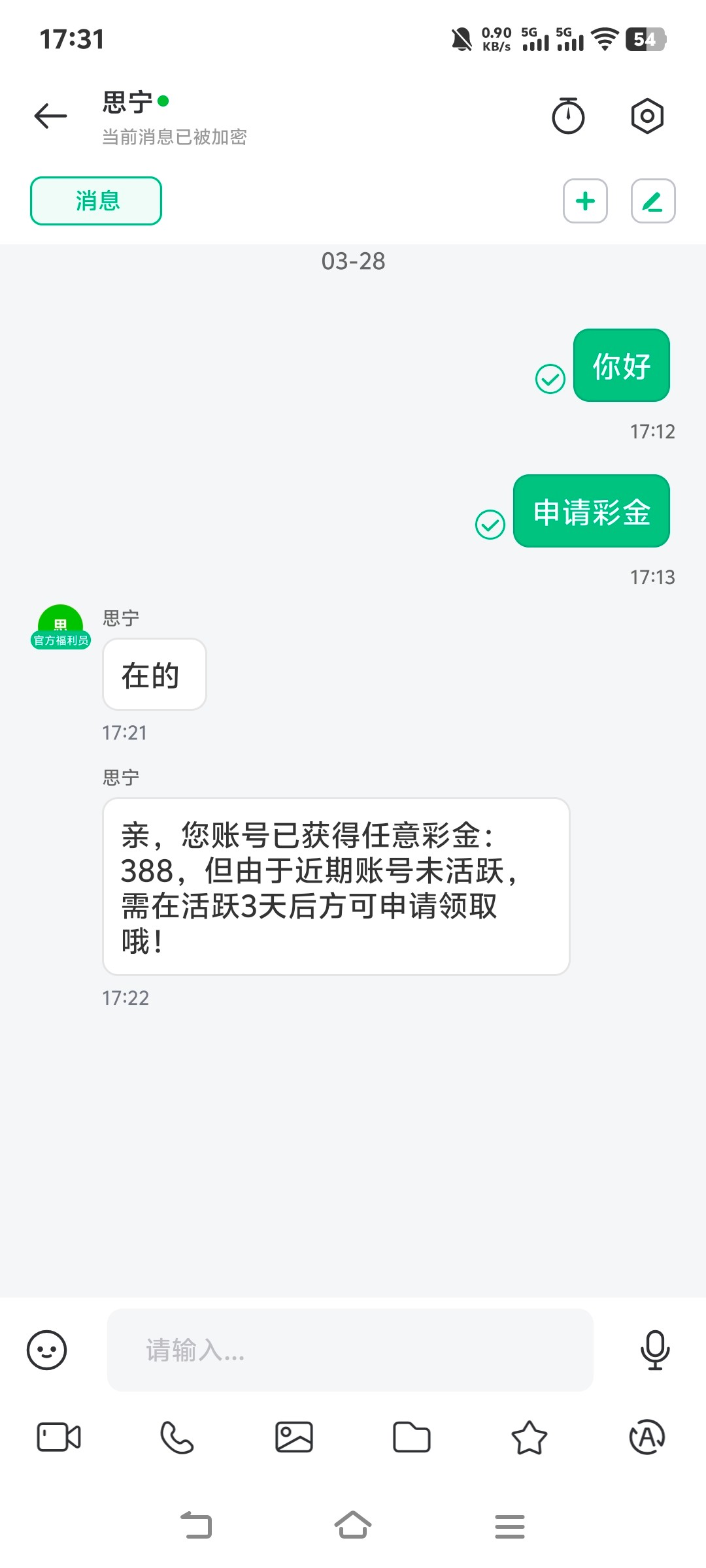
Task: Open recent apps menu
Action: (x=510, y=1526)
